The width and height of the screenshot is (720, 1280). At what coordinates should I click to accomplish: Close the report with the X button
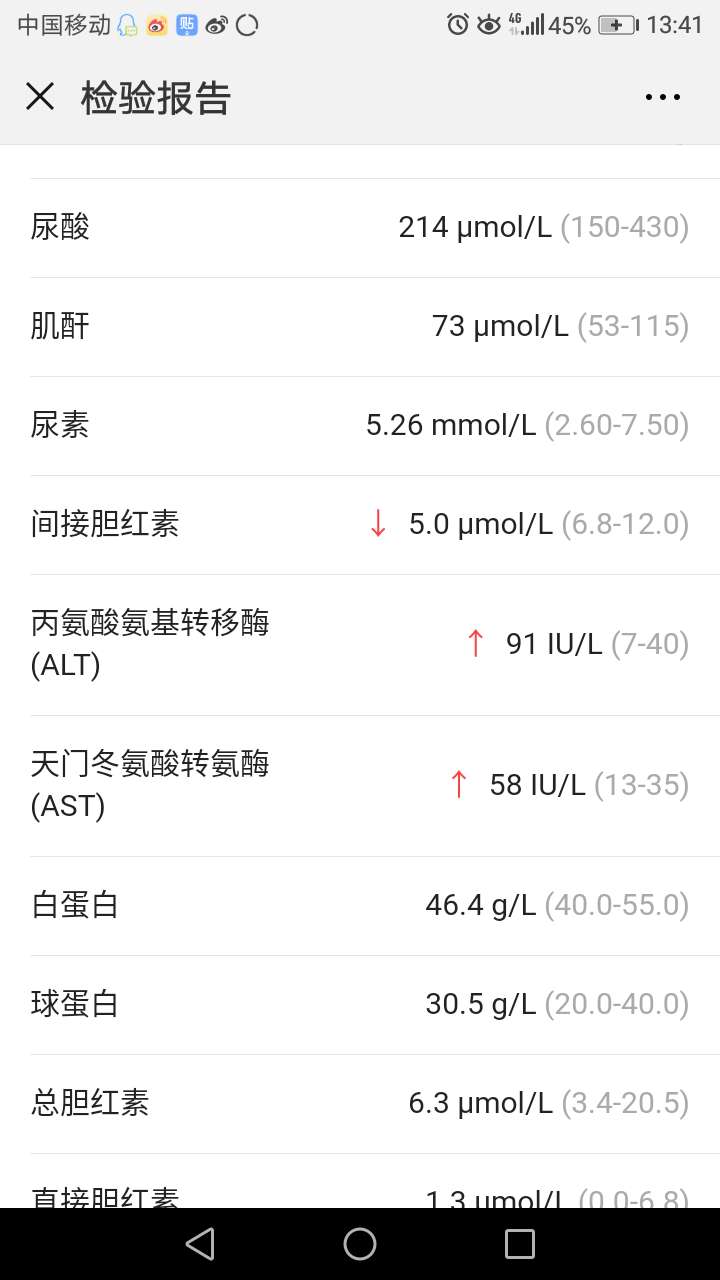tap(40, 96)
